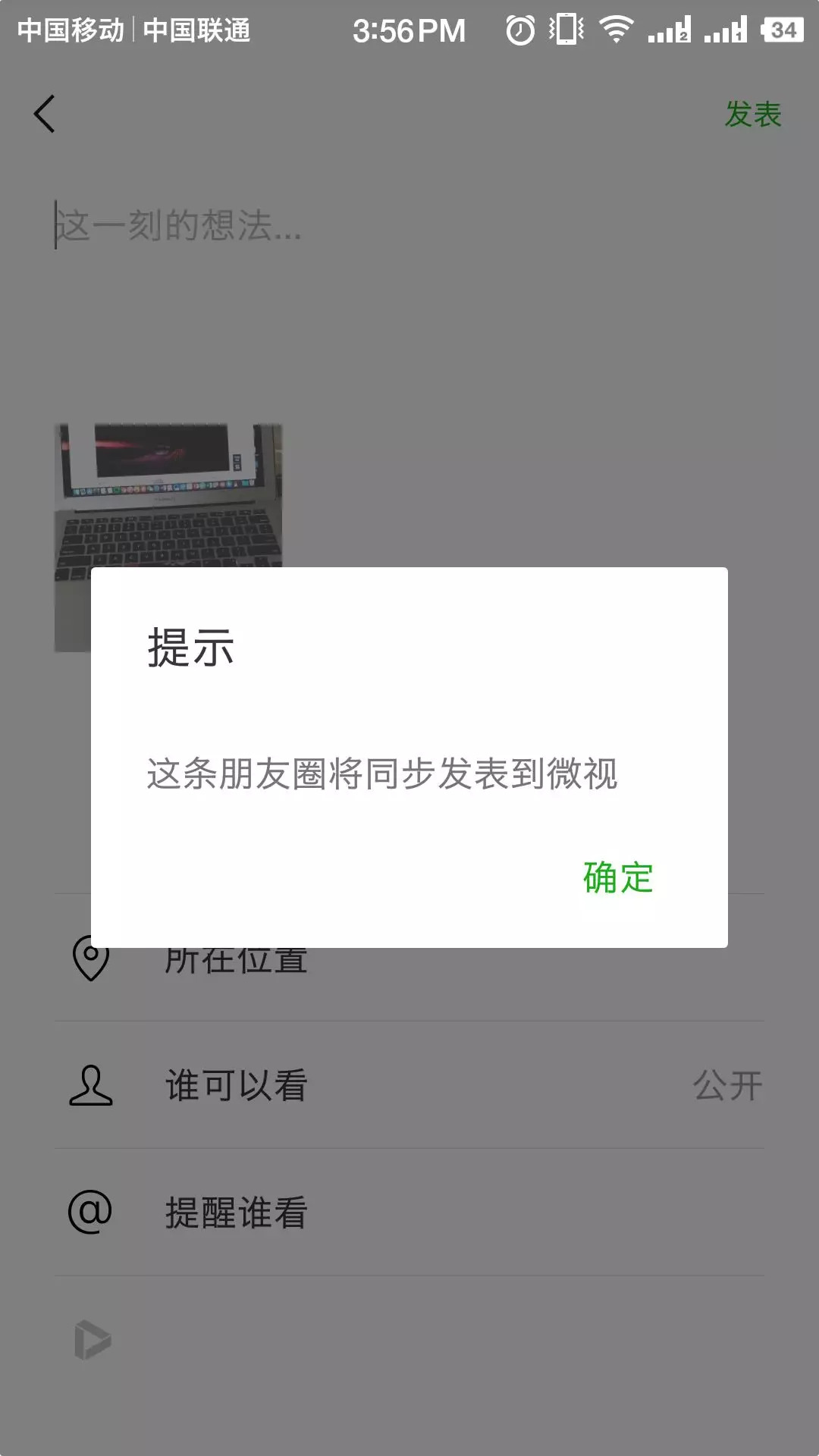Tap the Weishi sync icon
819x1456 pixels.
click(x=93, y=1340)
